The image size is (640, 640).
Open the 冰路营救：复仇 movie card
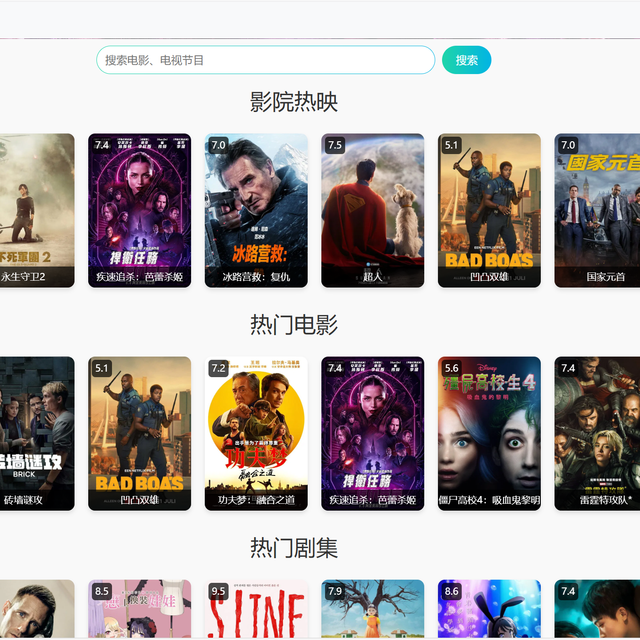pos(256,210)
